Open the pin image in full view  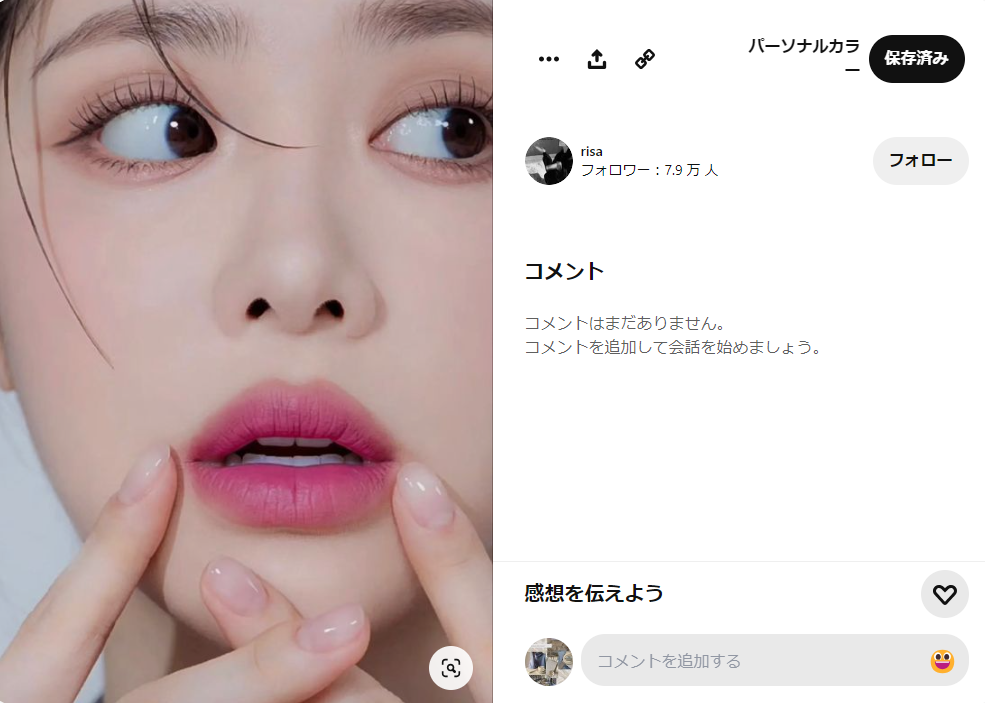click(246, 300)
